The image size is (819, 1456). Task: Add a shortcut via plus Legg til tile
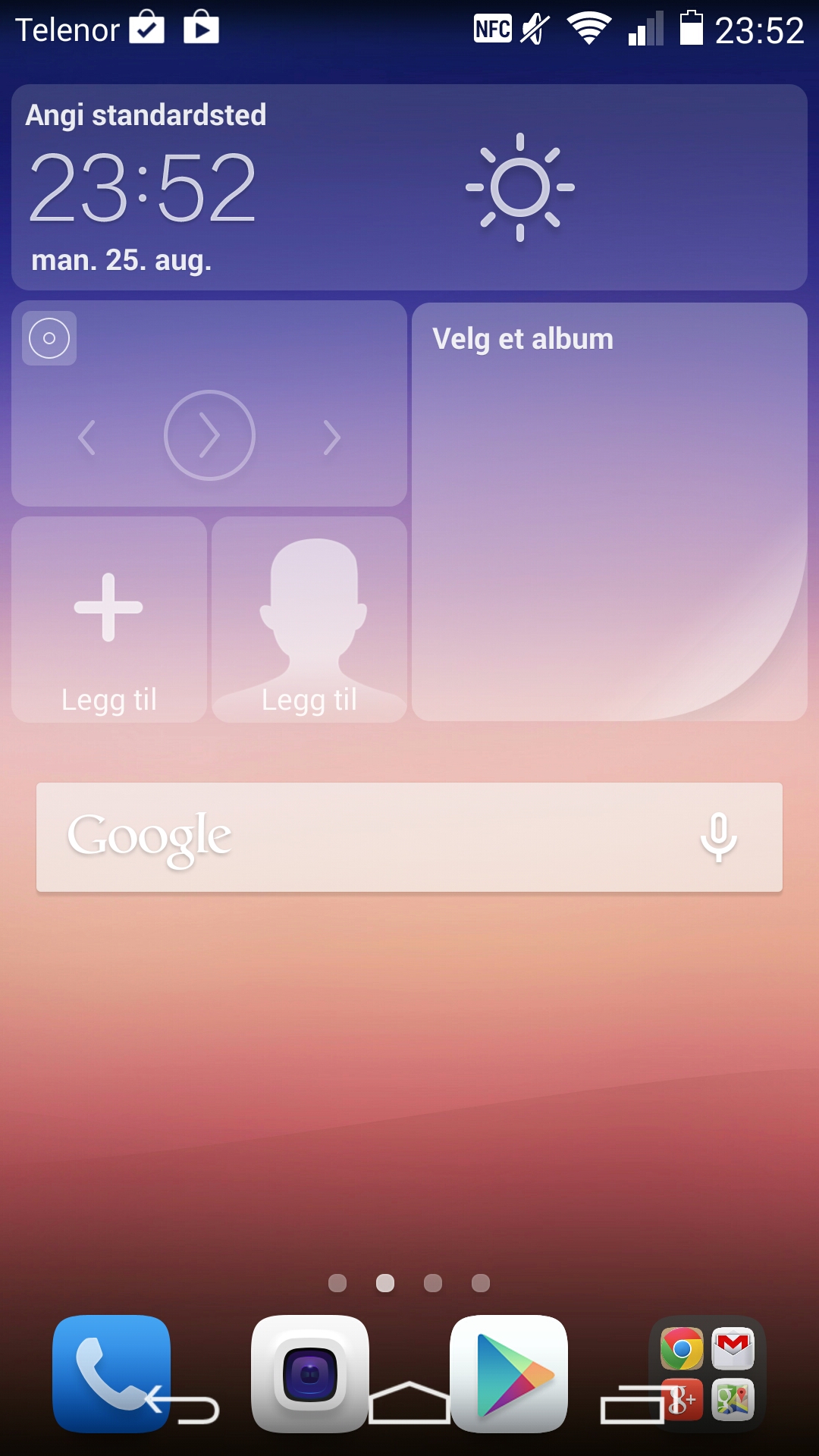109,620
